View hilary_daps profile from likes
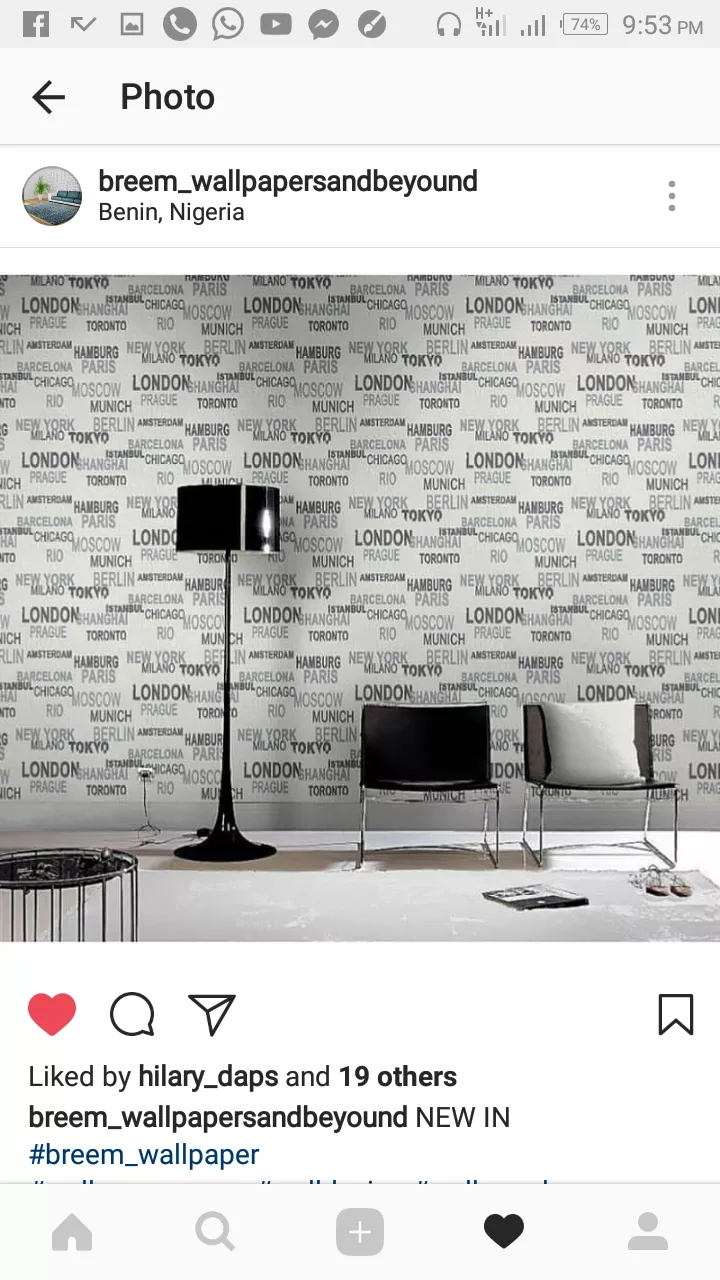The height and width of the screenshot is (1280, 720). click(208, 1077)
